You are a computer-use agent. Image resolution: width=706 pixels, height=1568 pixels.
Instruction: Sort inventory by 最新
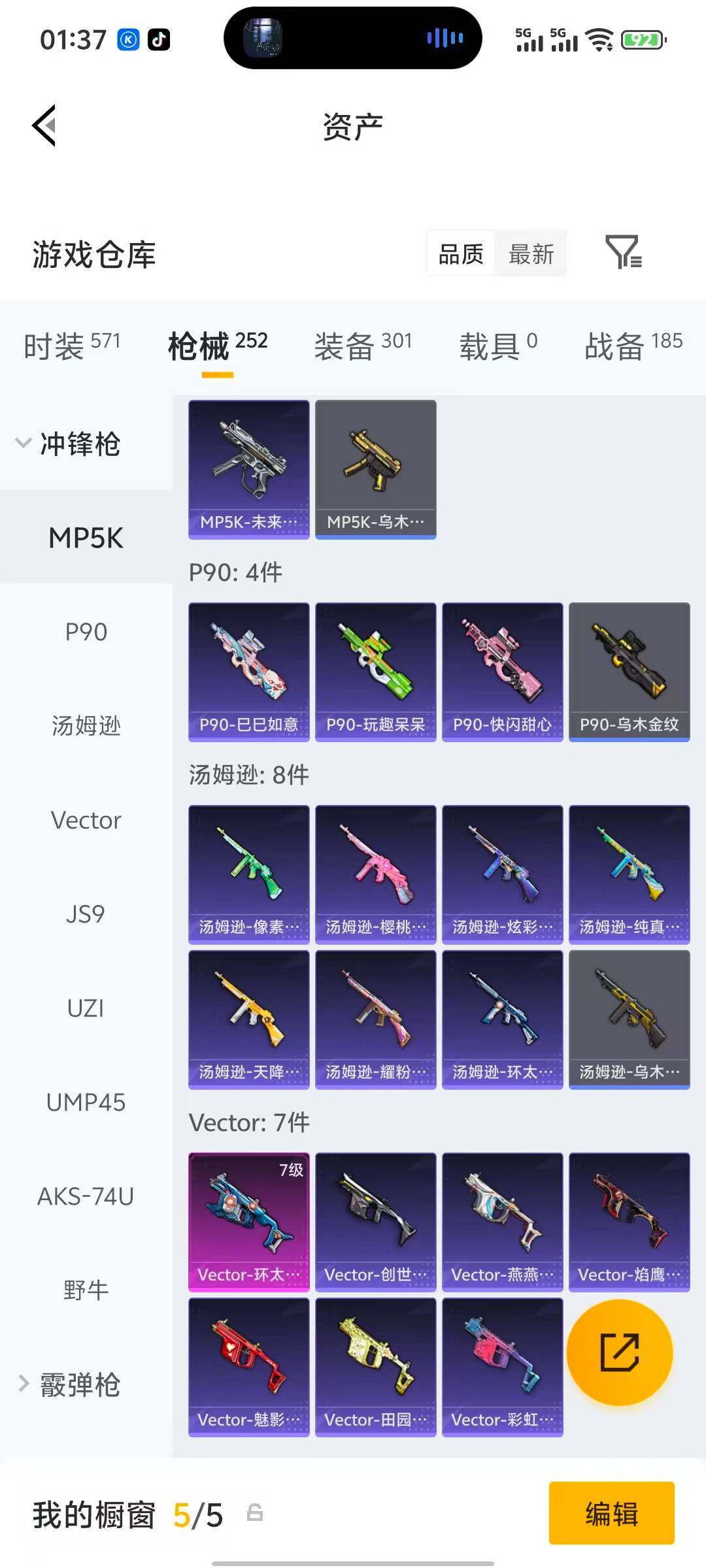531,253
